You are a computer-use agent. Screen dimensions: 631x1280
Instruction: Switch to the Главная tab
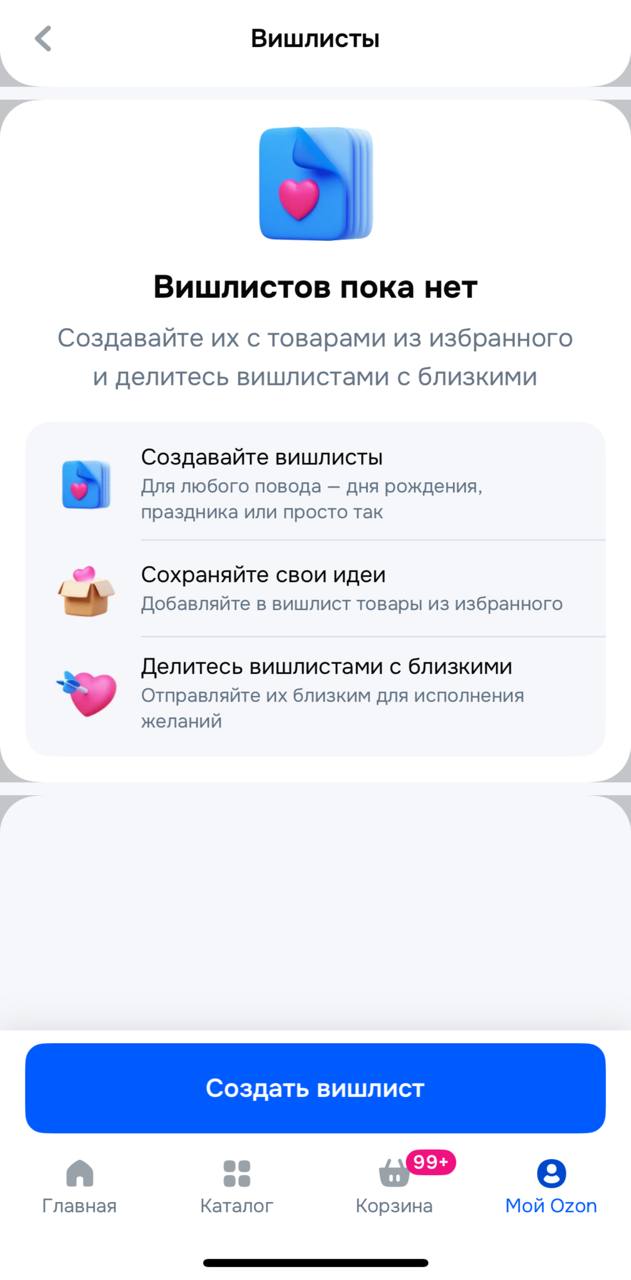pos(79,1186)
